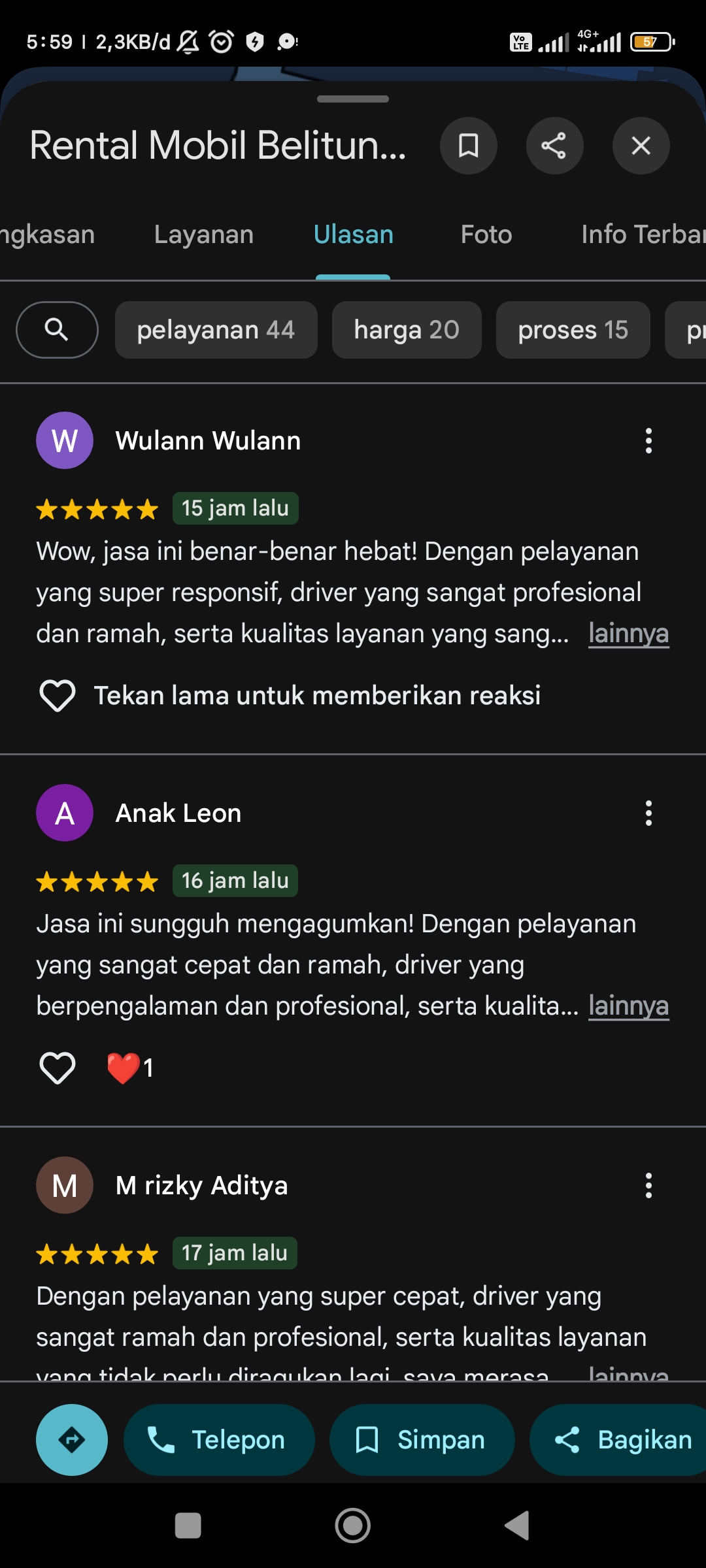This screenshot has height=1568, width=706.
Task: Bookmark Rental Mobil Belitung via header icon
Action: 468,146
